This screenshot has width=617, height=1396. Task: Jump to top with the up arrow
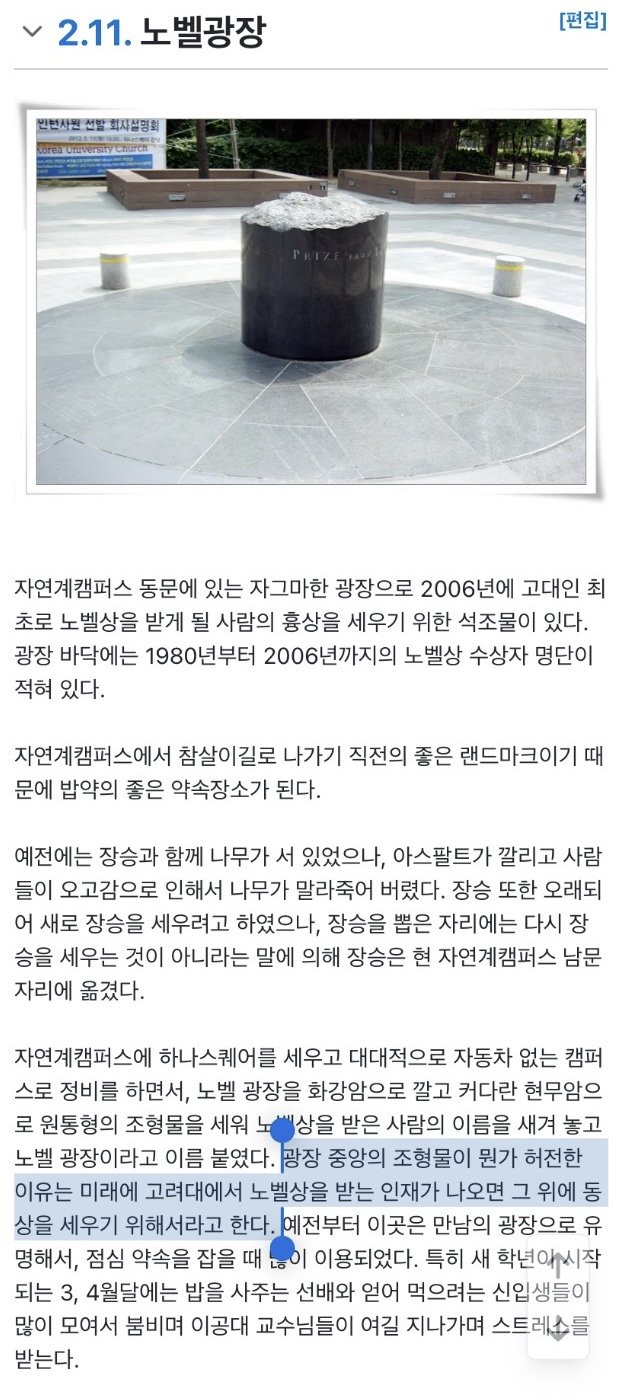click(558, 1268)
